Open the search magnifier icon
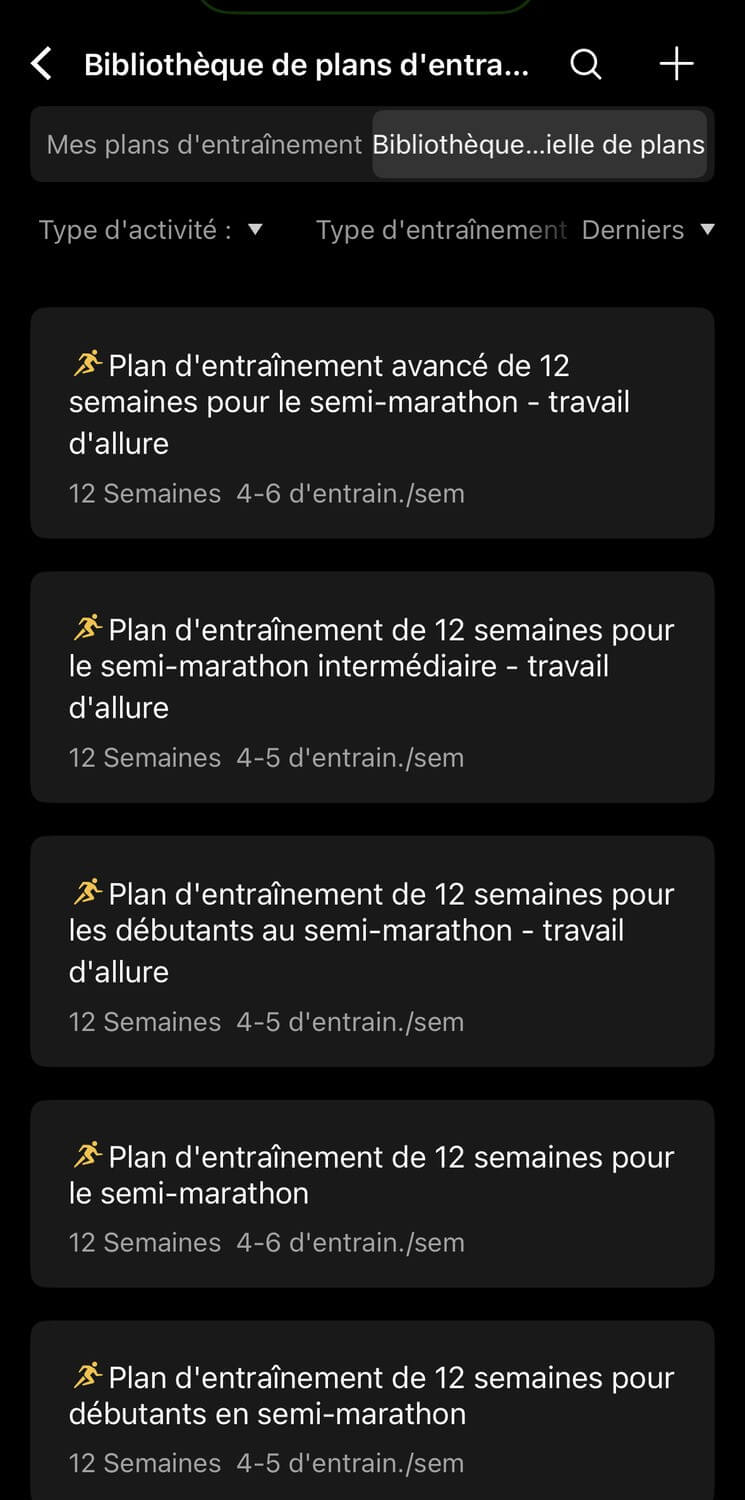The height and width of the screenshot is (1500, 745). 586,64
